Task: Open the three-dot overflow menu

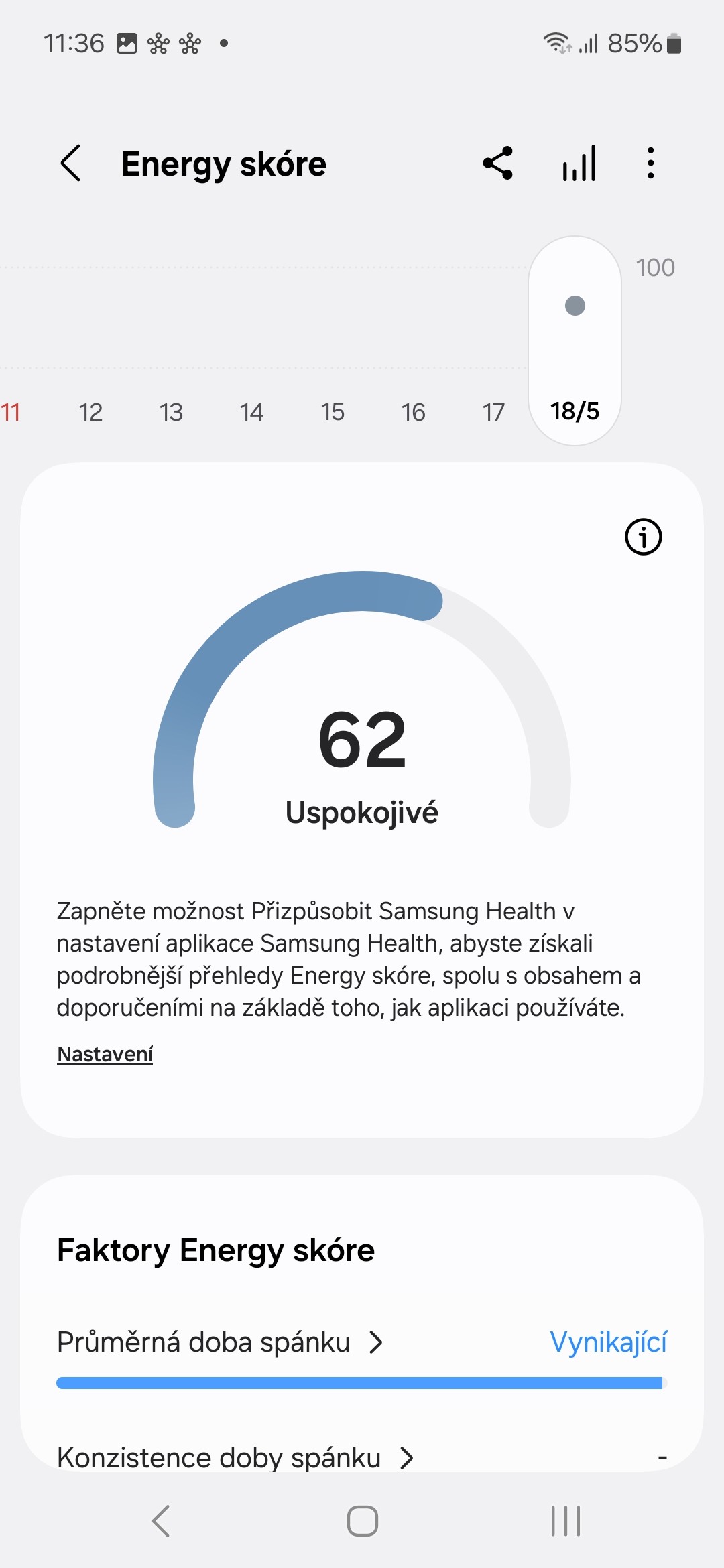Action: 650,163
